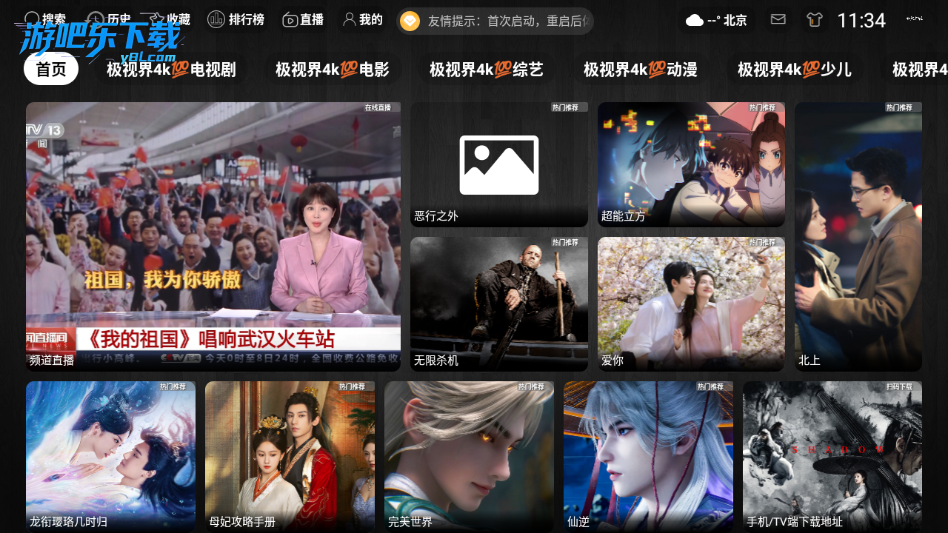Image resolution: width=948 pixels, height=533 pixels.
Task: Switch to 极视界4k综艺 tab
Action: tap(486, 69)
